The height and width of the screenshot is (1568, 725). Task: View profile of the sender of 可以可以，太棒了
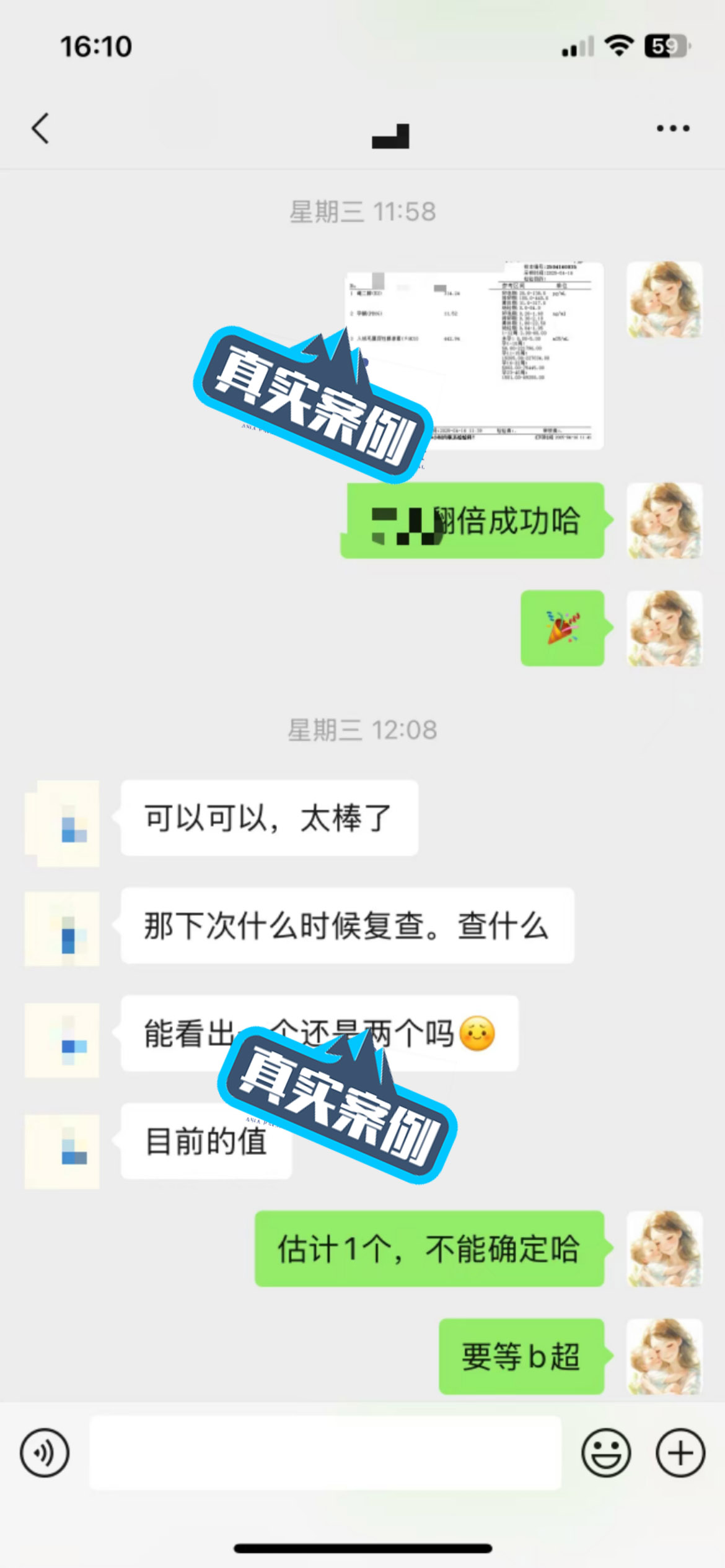point(62,823)
